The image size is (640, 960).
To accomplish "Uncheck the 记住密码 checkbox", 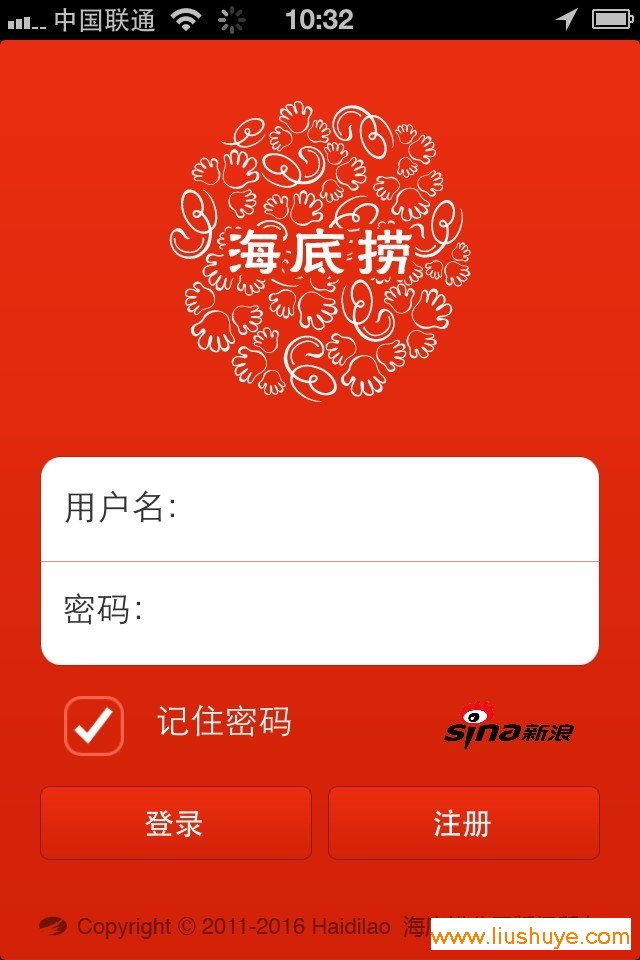I will pos(94,725).
